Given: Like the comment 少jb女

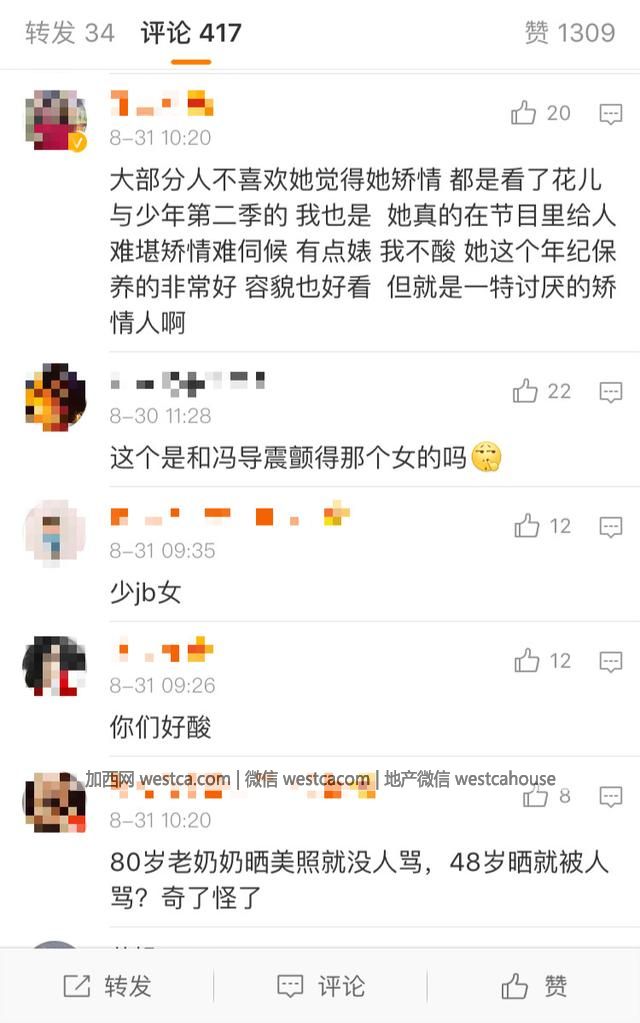Looking at the screenshot, I should tap(527, 526).
